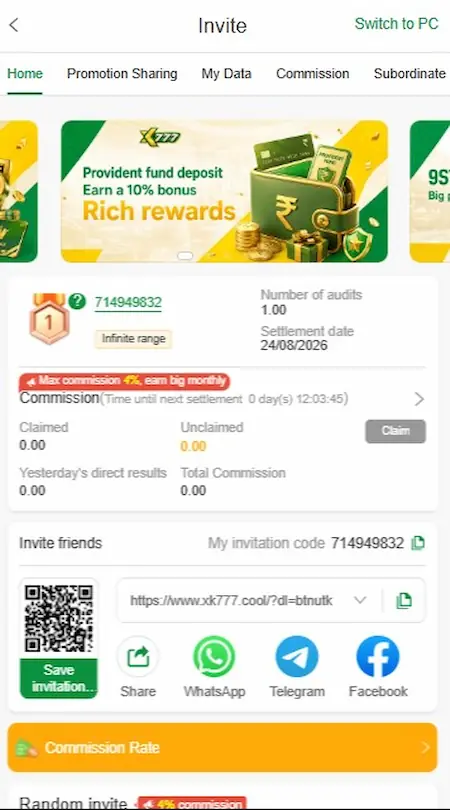Save the invitation QR code
The width and height of the screenshot is (450, 810).
59,678
